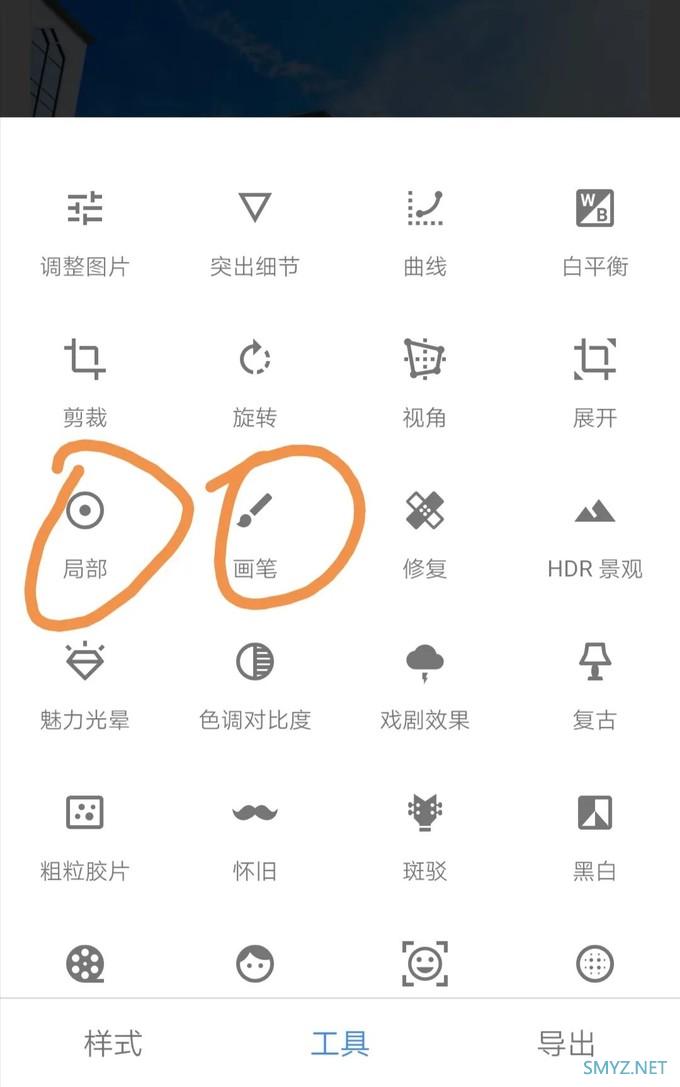Open the 修复 healing tool
680x1087 pixels.
click(x=425, y=511)
